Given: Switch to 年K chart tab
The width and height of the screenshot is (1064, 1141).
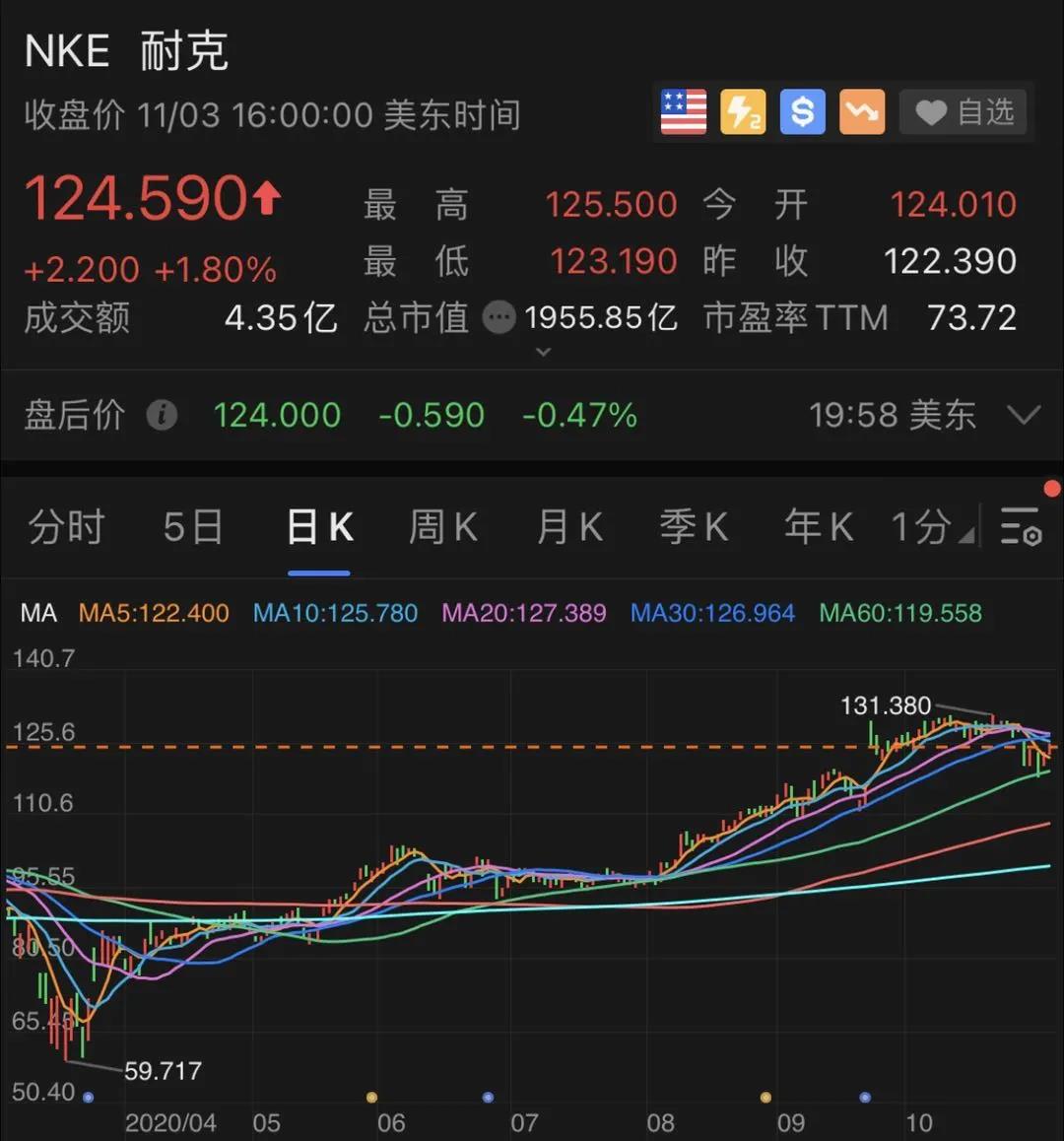Looking at the screenshot, I should click(x=818, y=527).
